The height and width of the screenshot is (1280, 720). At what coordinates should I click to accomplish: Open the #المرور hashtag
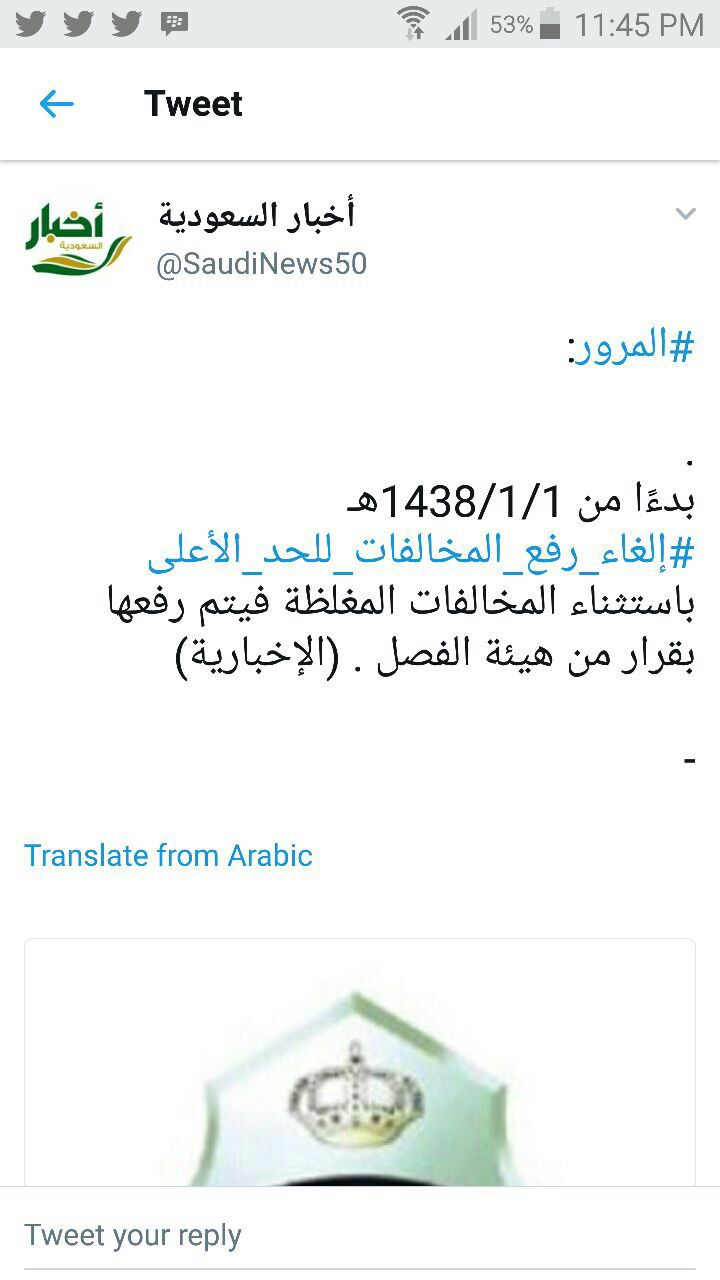630,346
